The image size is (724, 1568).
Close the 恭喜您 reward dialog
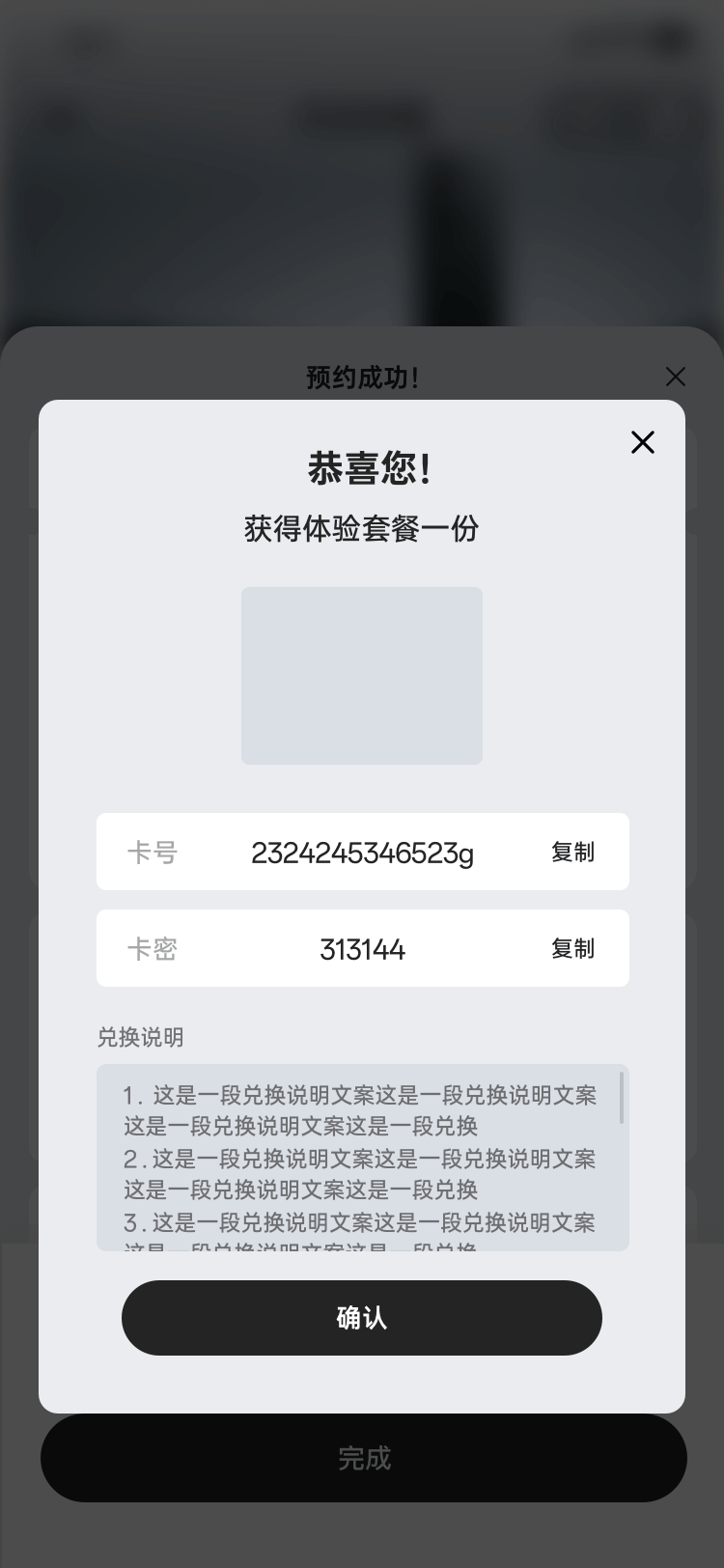(x=642, y=442)
